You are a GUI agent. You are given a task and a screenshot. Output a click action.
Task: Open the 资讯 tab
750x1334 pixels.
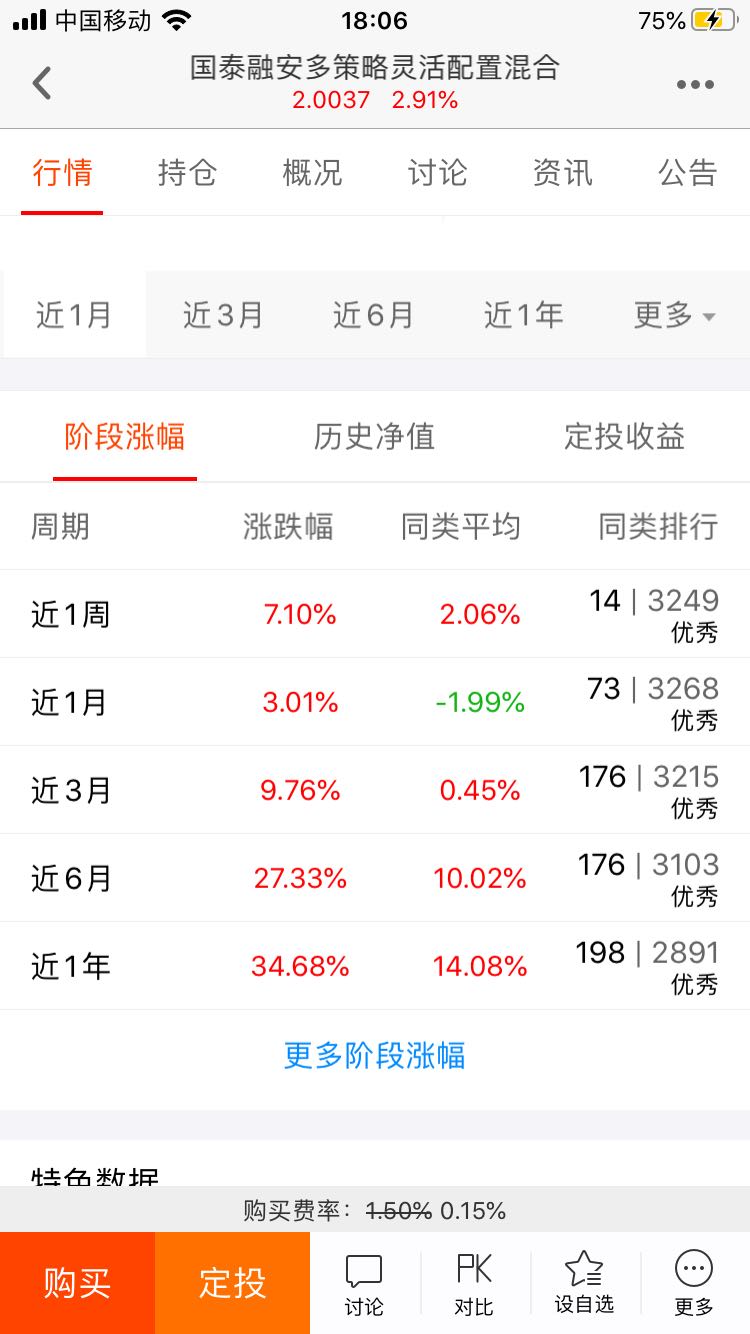pyautogui.click(x=562, y=173)
